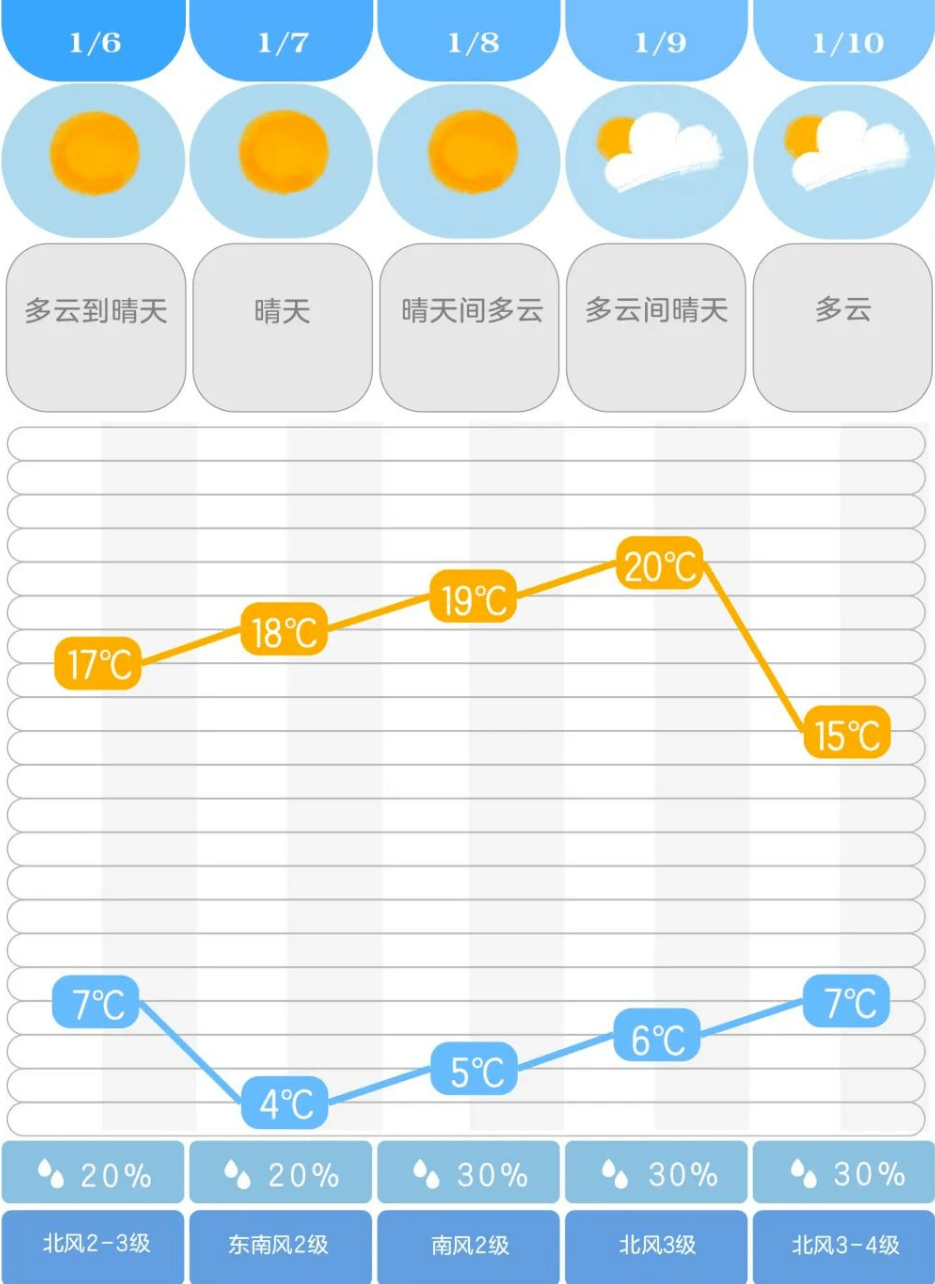This screenshot has width=935, height=1284.
Task: Click the 20℃ high temperature marker
Action: pos(660,565)
